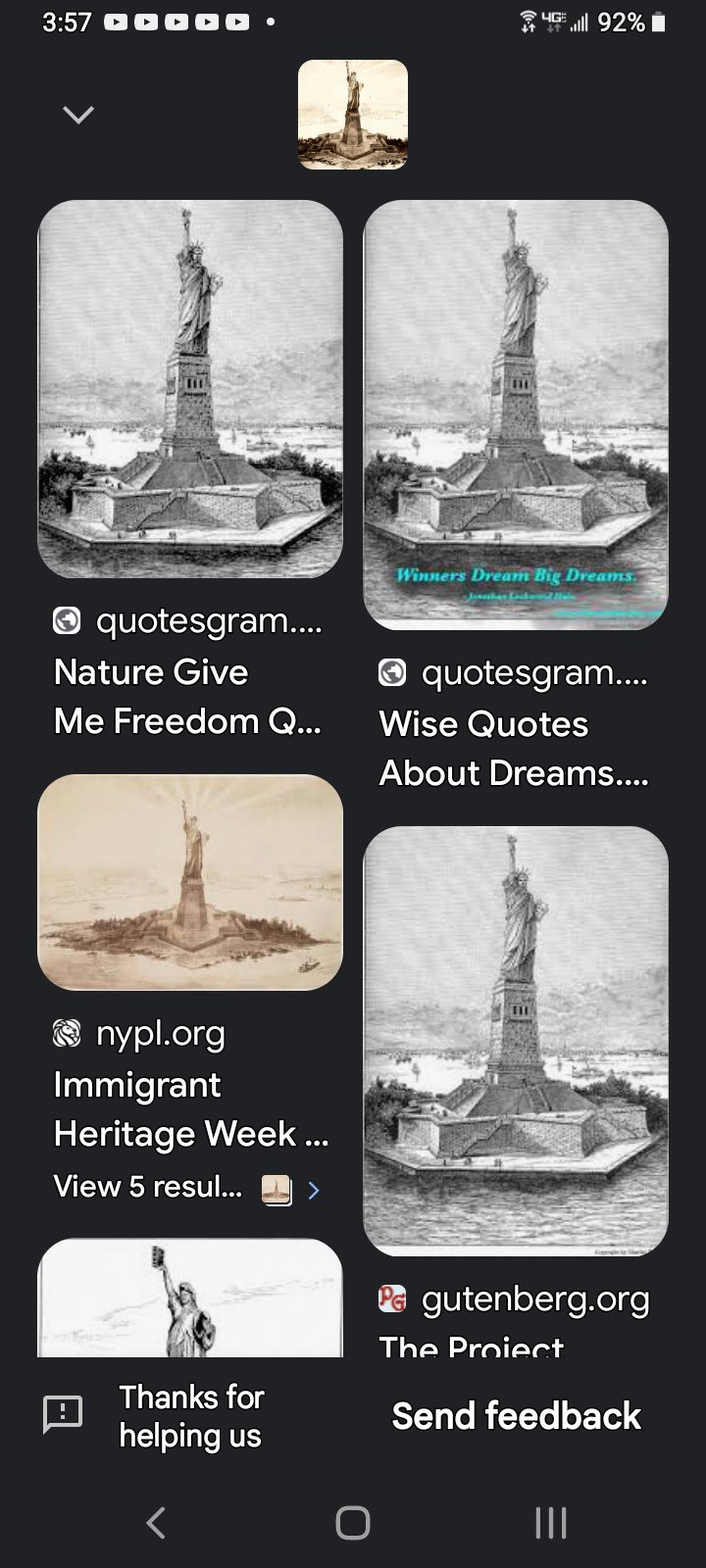The height and width of the screenshot is (1568, 706).
Task: Collapse results with the down chevron
Action: (77, 116)
